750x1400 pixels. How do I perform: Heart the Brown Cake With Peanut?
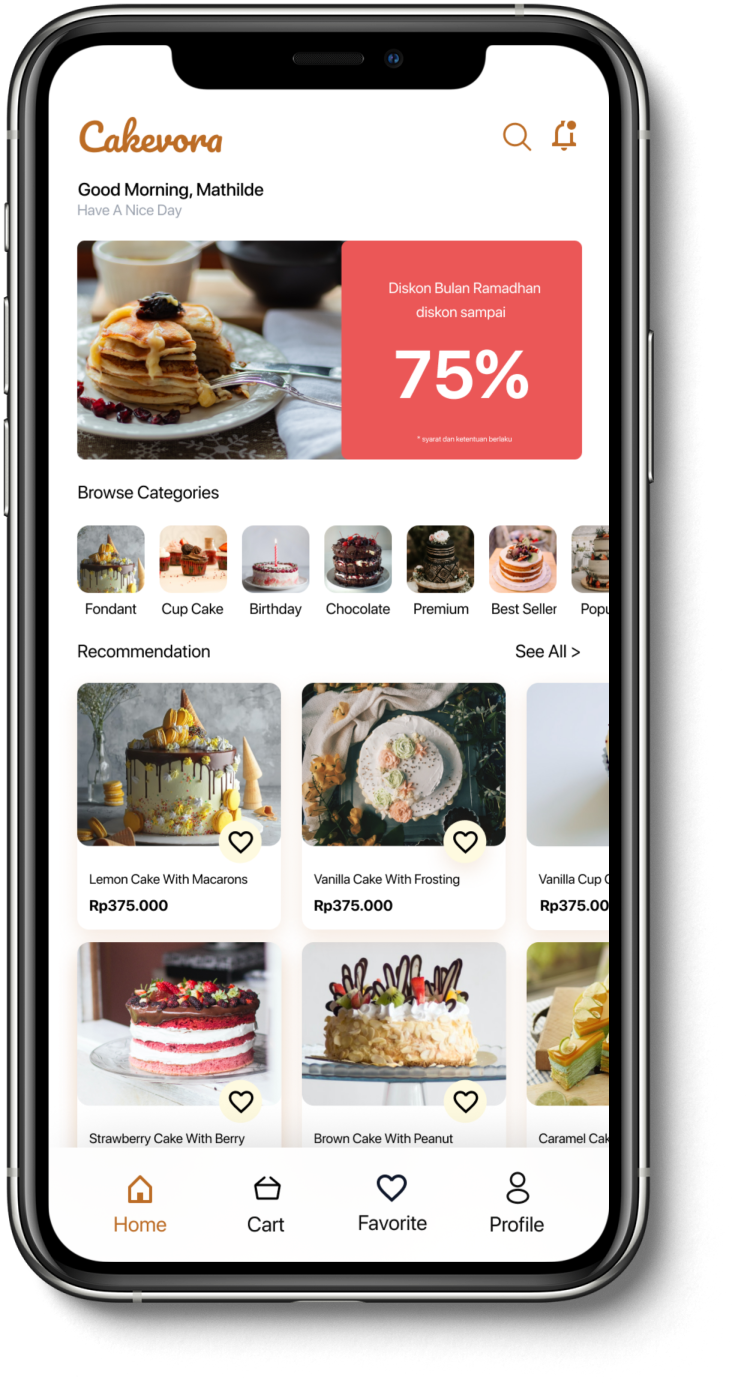click(x=465, y=1101)
